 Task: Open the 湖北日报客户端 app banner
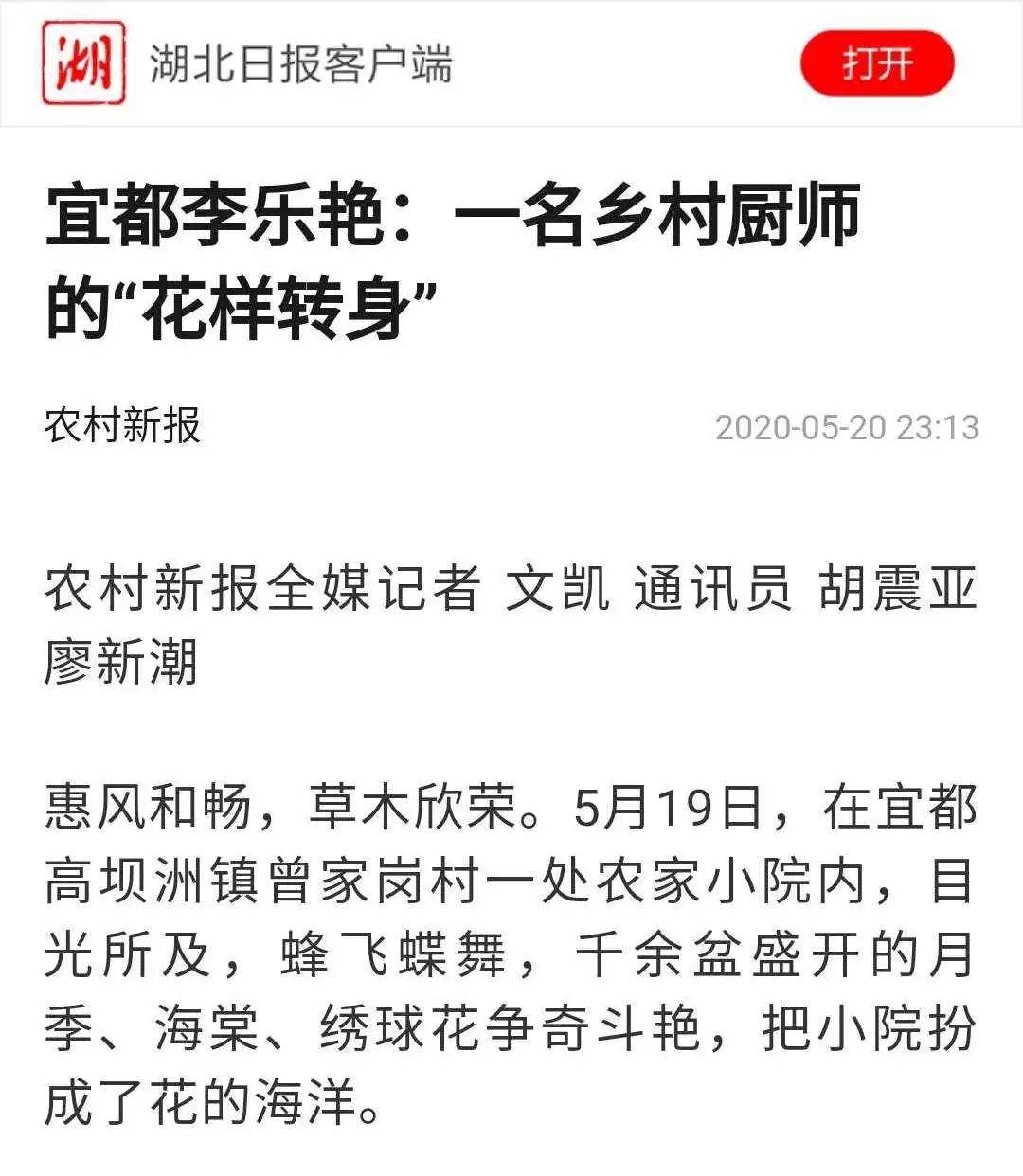[x=300, y=64]
